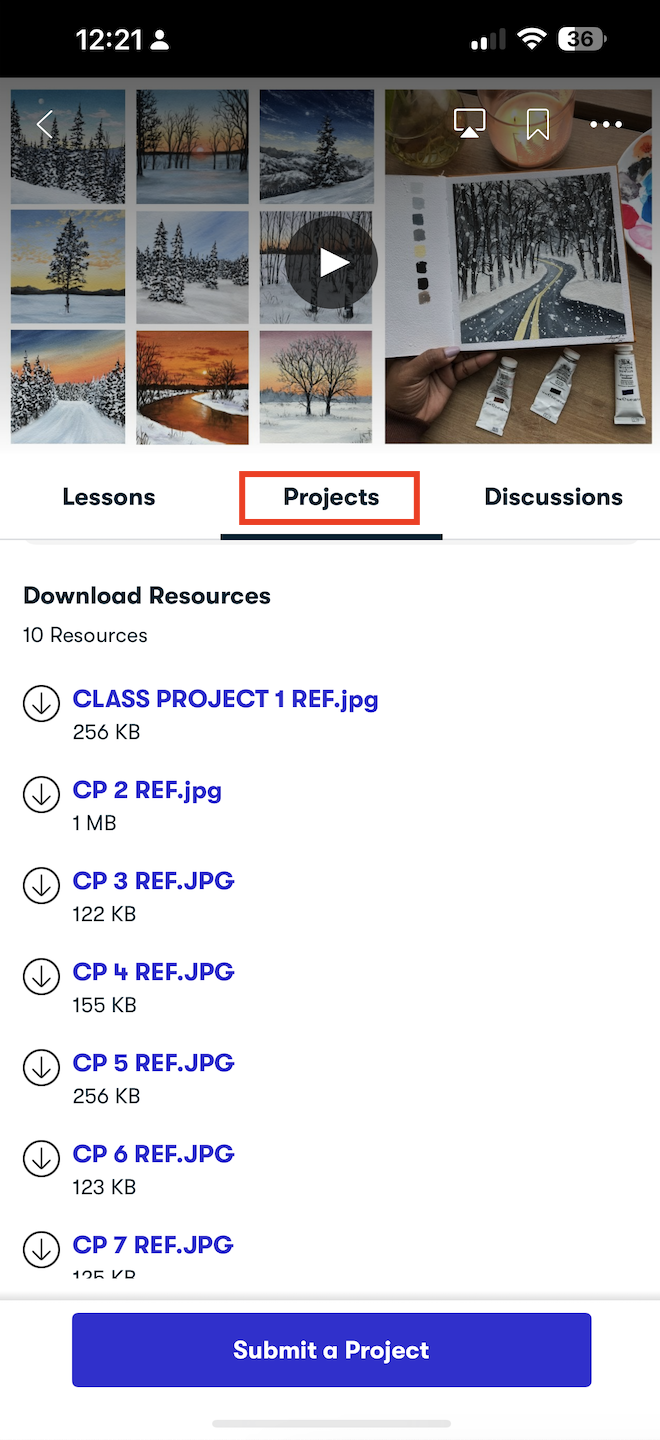Tap the Submit a Project button

pos(331,1350)
